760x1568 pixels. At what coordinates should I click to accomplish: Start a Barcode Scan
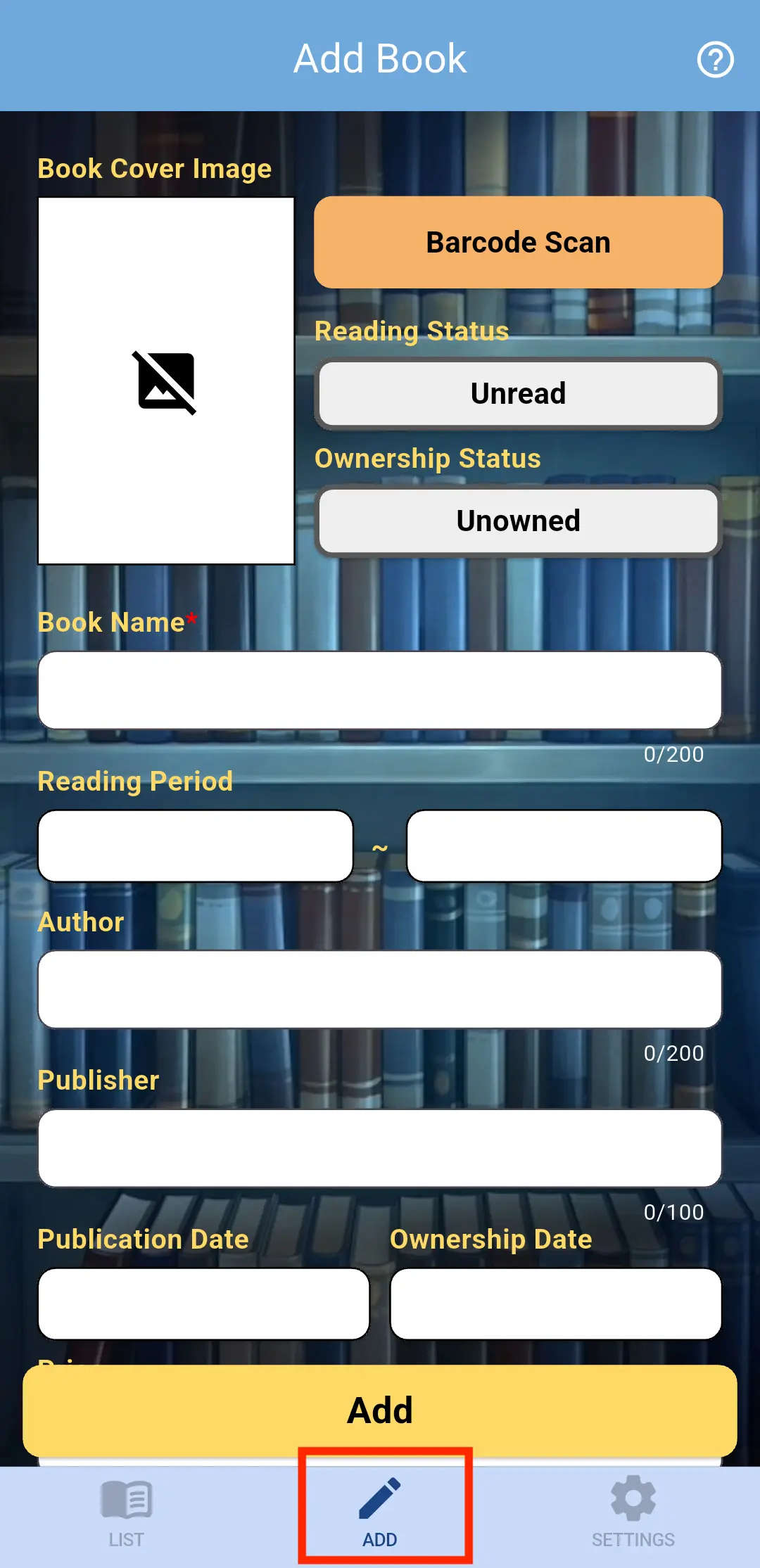(x=518, y=242)
